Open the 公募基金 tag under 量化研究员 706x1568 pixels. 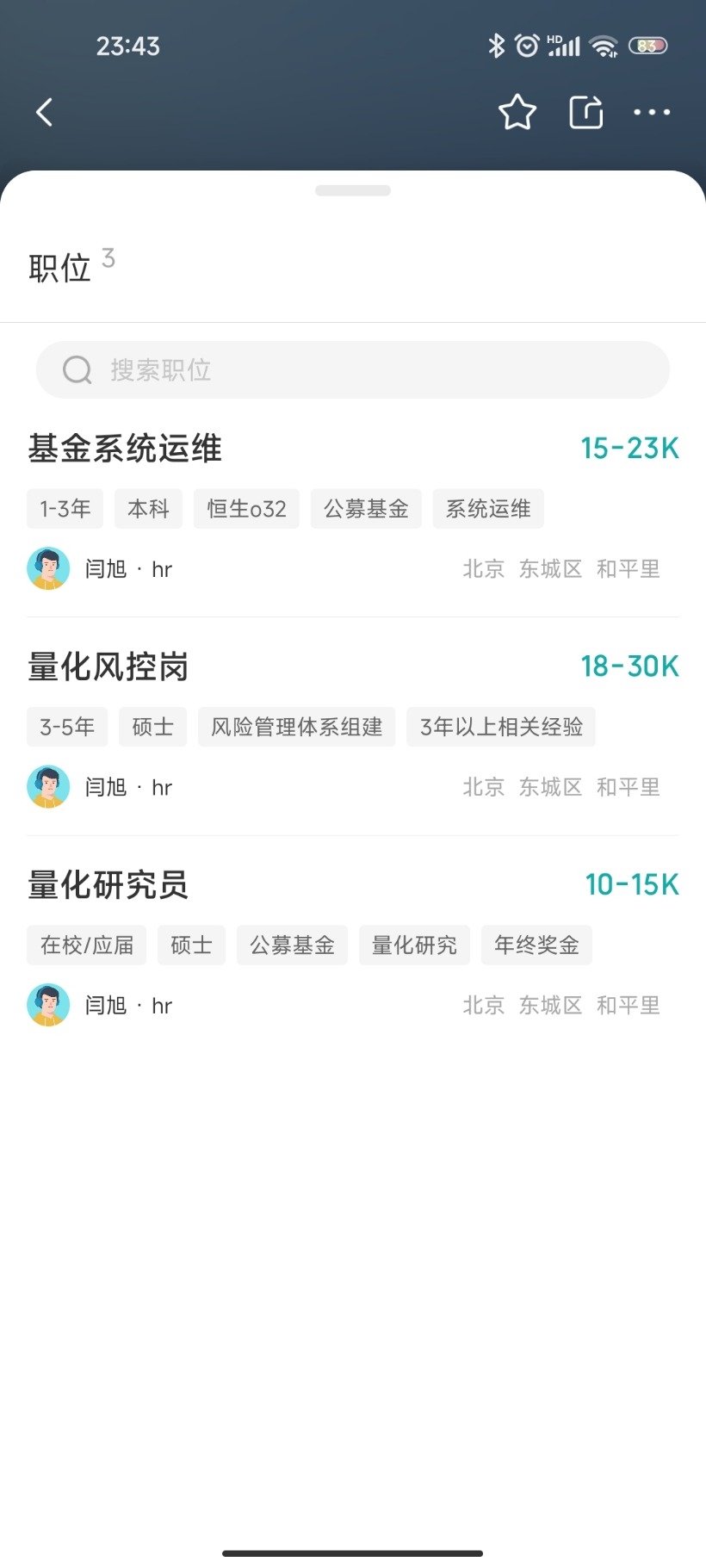click(x=292, y=945)
